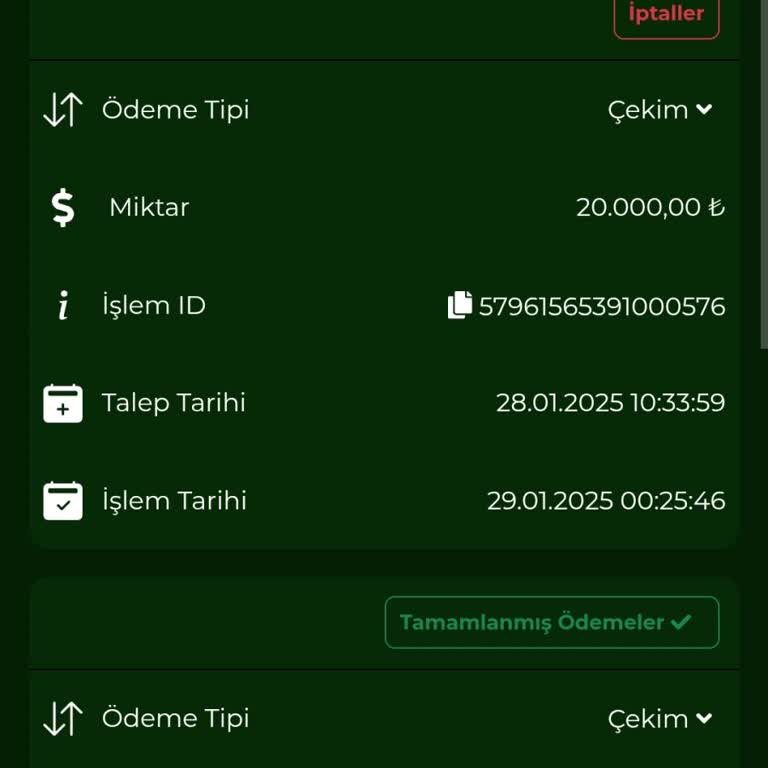Tap the Tamamlanmış Ödemeler button
This screenshot has height=768, width=768.
pos(551,622)
